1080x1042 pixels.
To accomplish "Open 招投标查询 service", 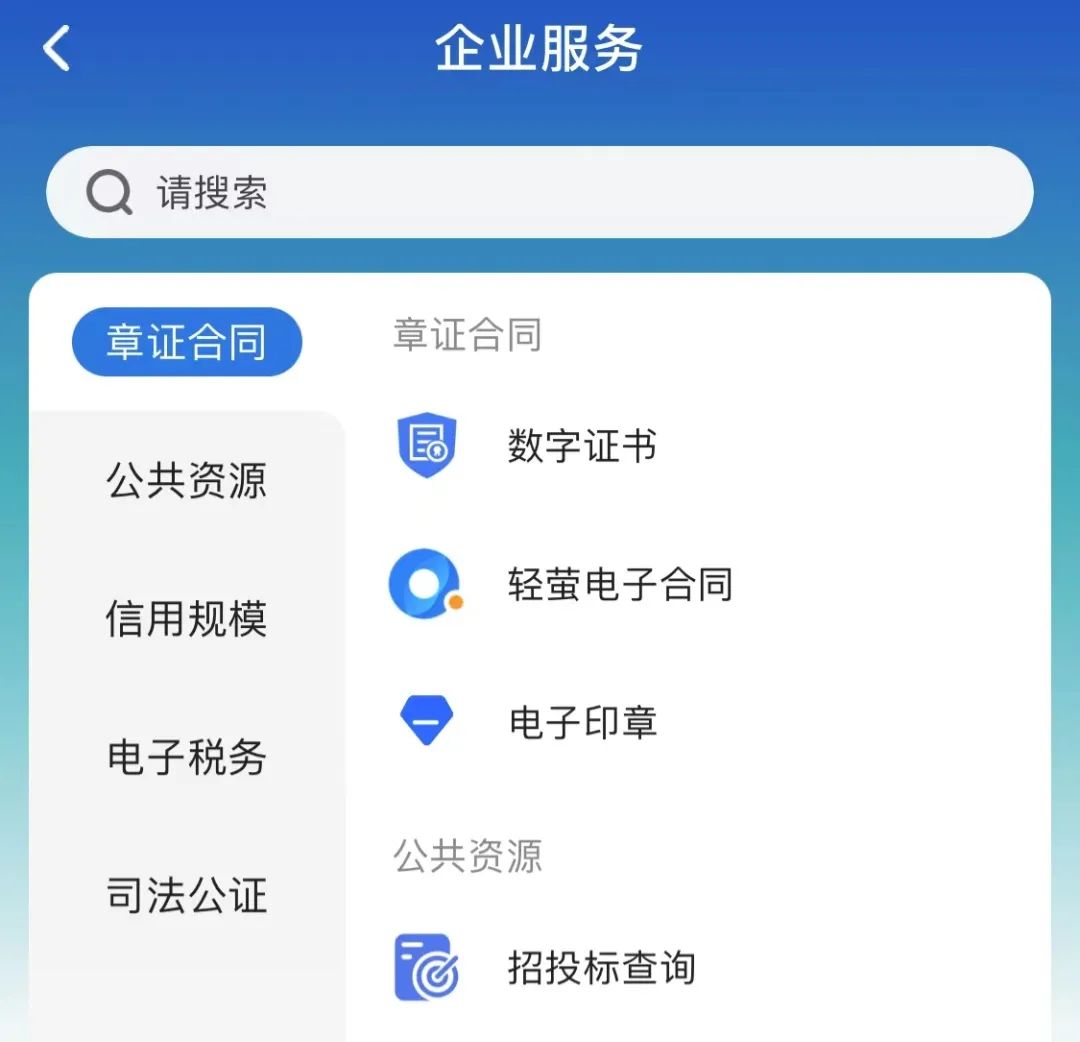I will [600, 968].
